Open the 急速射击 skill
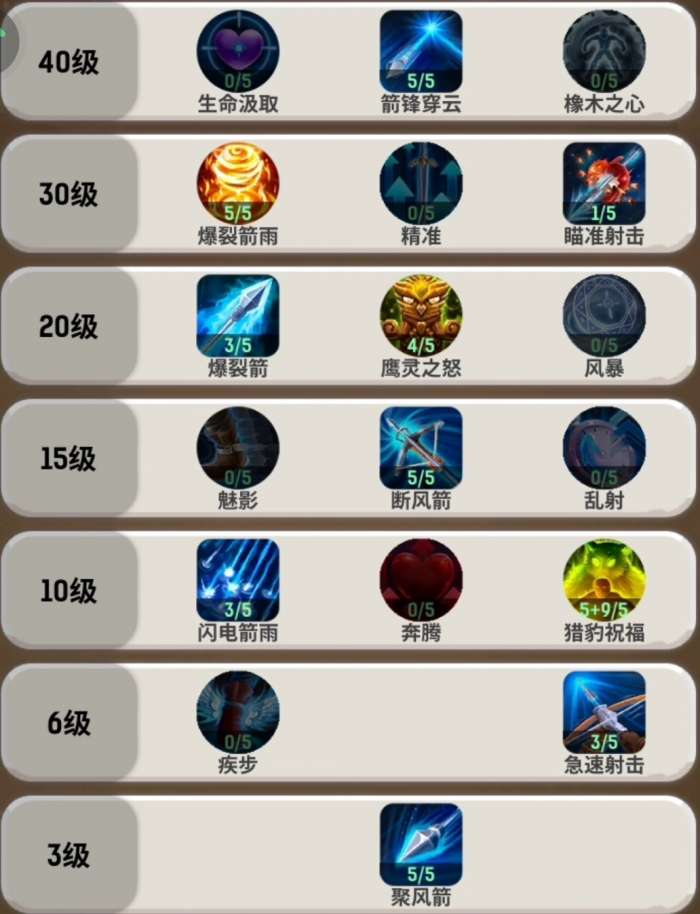The height and width of the screenshot is (914, 700). click(604, 712)
